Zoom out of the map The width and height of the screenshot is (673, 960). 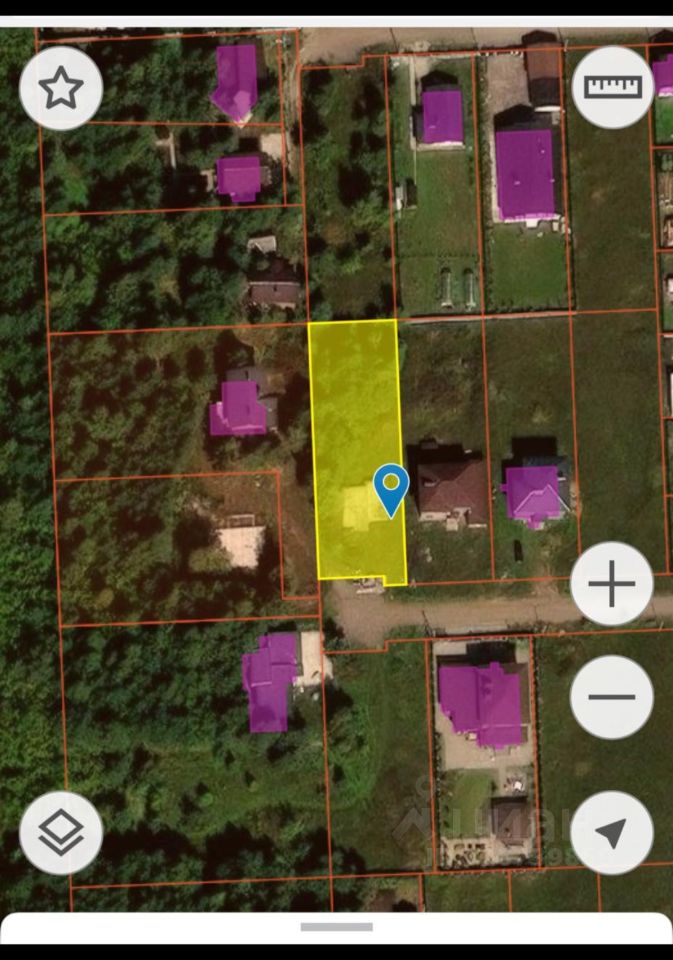pyautogui.click(x=611, y=697)
